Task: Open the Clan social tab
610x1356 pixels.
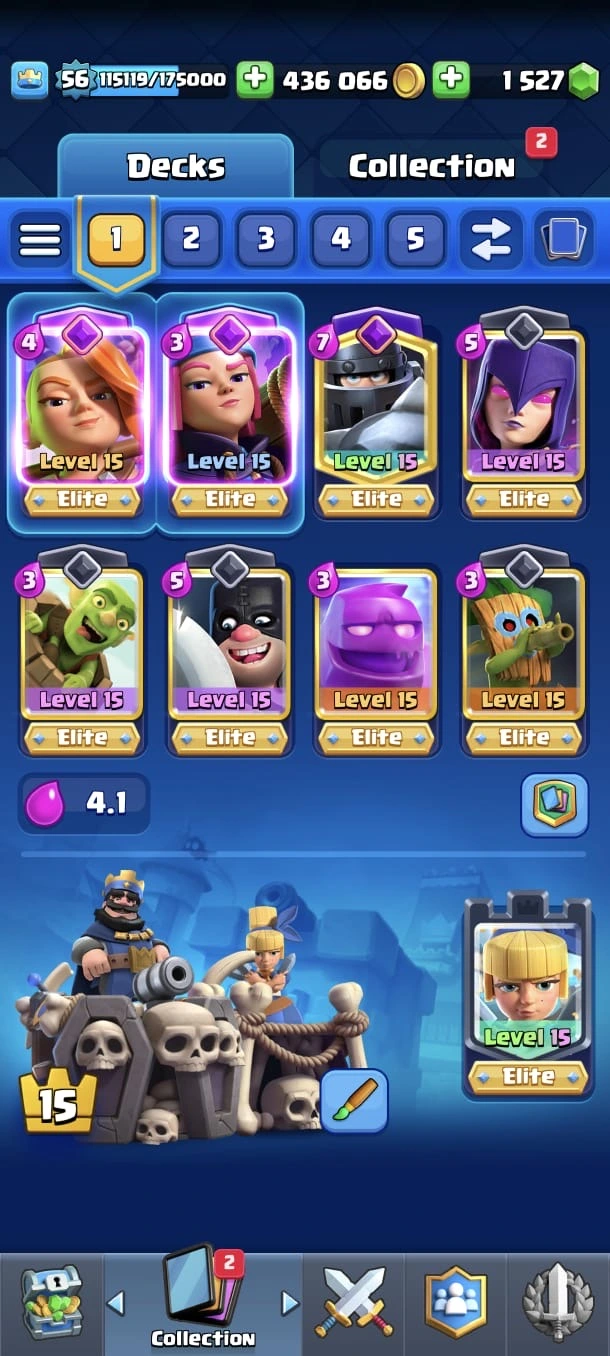Action: click(456, 1302)
